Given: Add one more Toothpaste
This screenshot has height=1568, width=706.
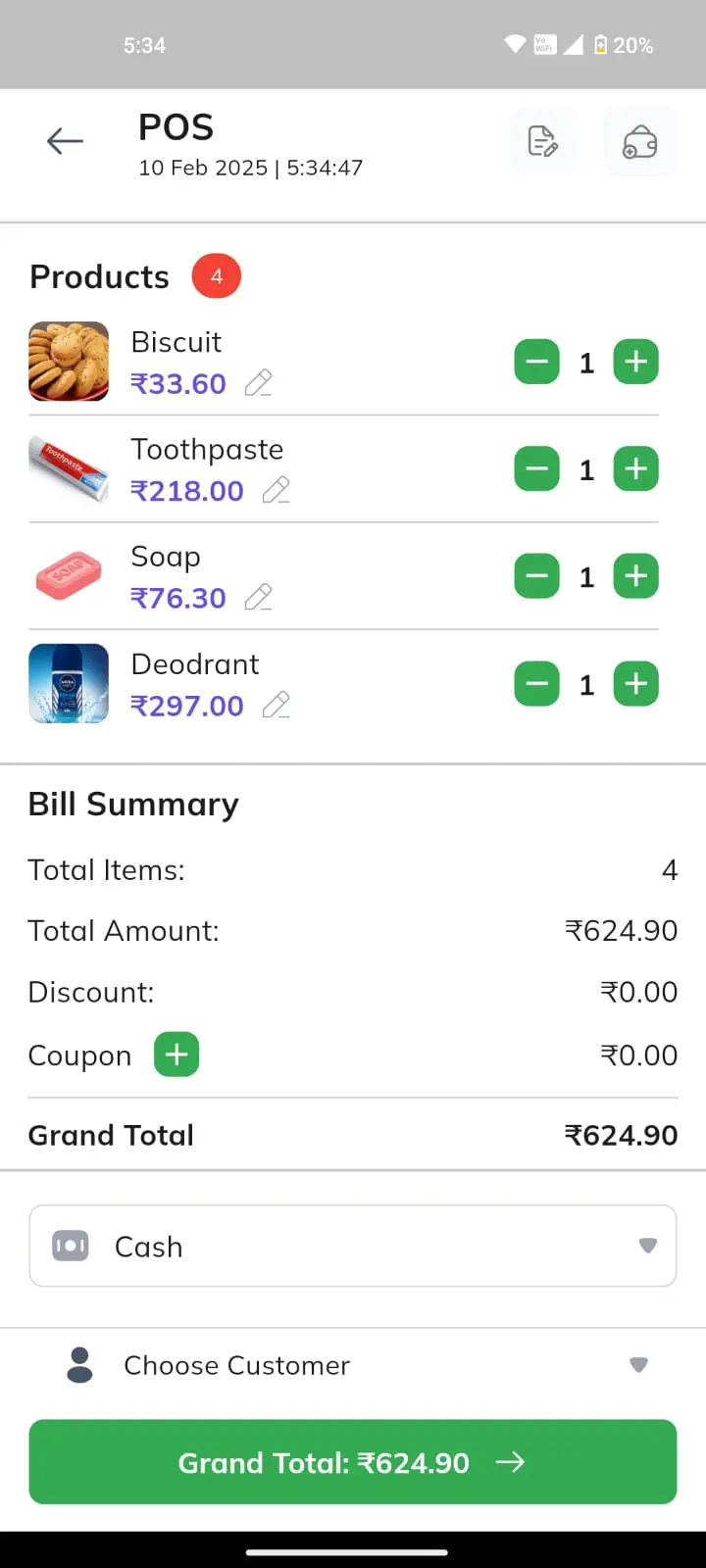Looking at the screenshot, I should 636,469.
